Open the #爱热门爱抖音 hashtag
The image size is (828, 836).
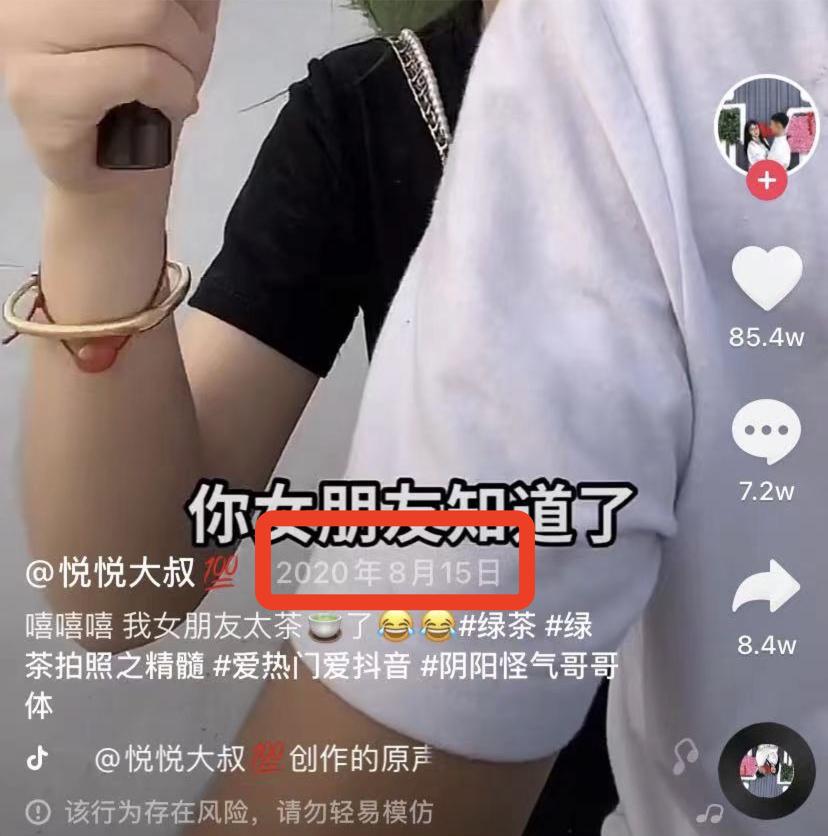point(308,667)
